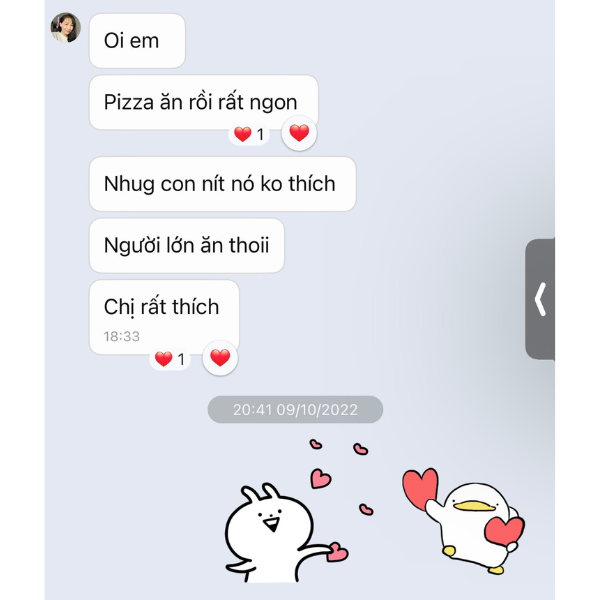Tap the side panel arrow handle
600x600 pixels.
(540, 299)
